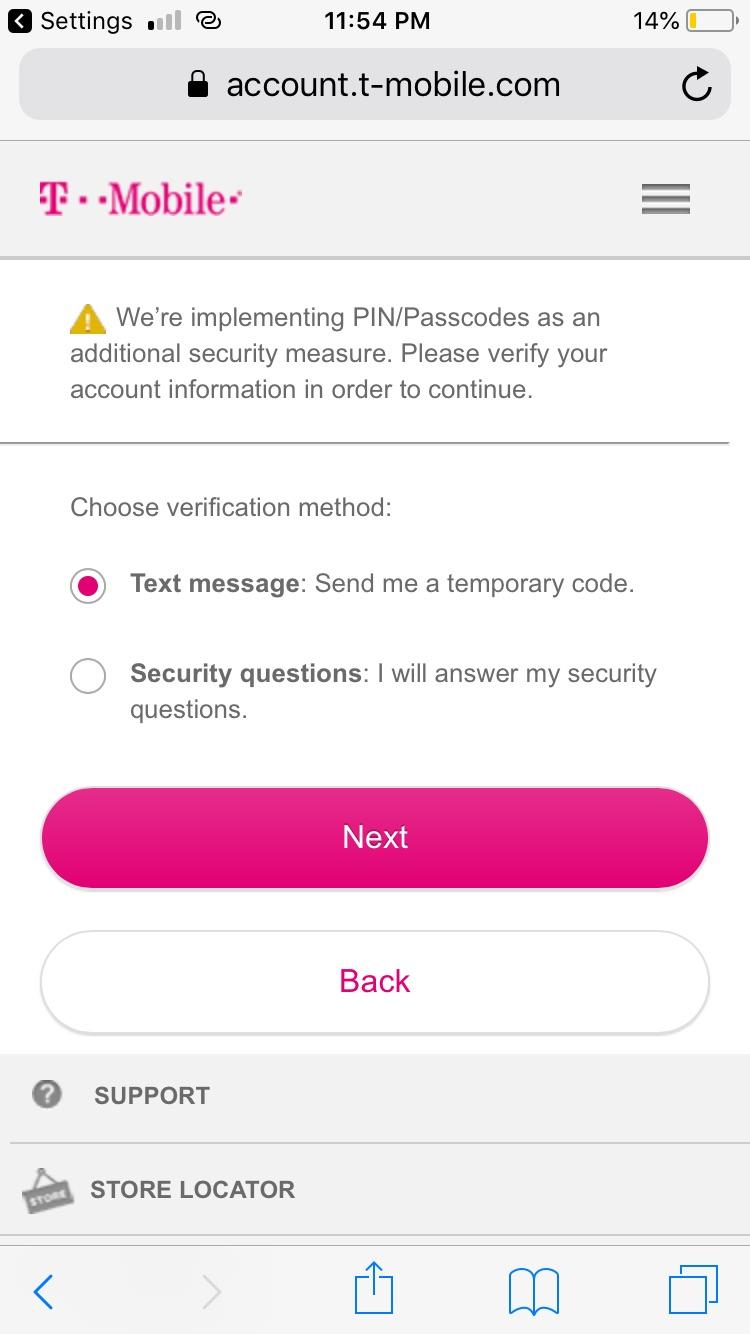The image size is (750, 1334).
Task: Open Safari bookmarks icon
Action: (x=533, y=1290)
